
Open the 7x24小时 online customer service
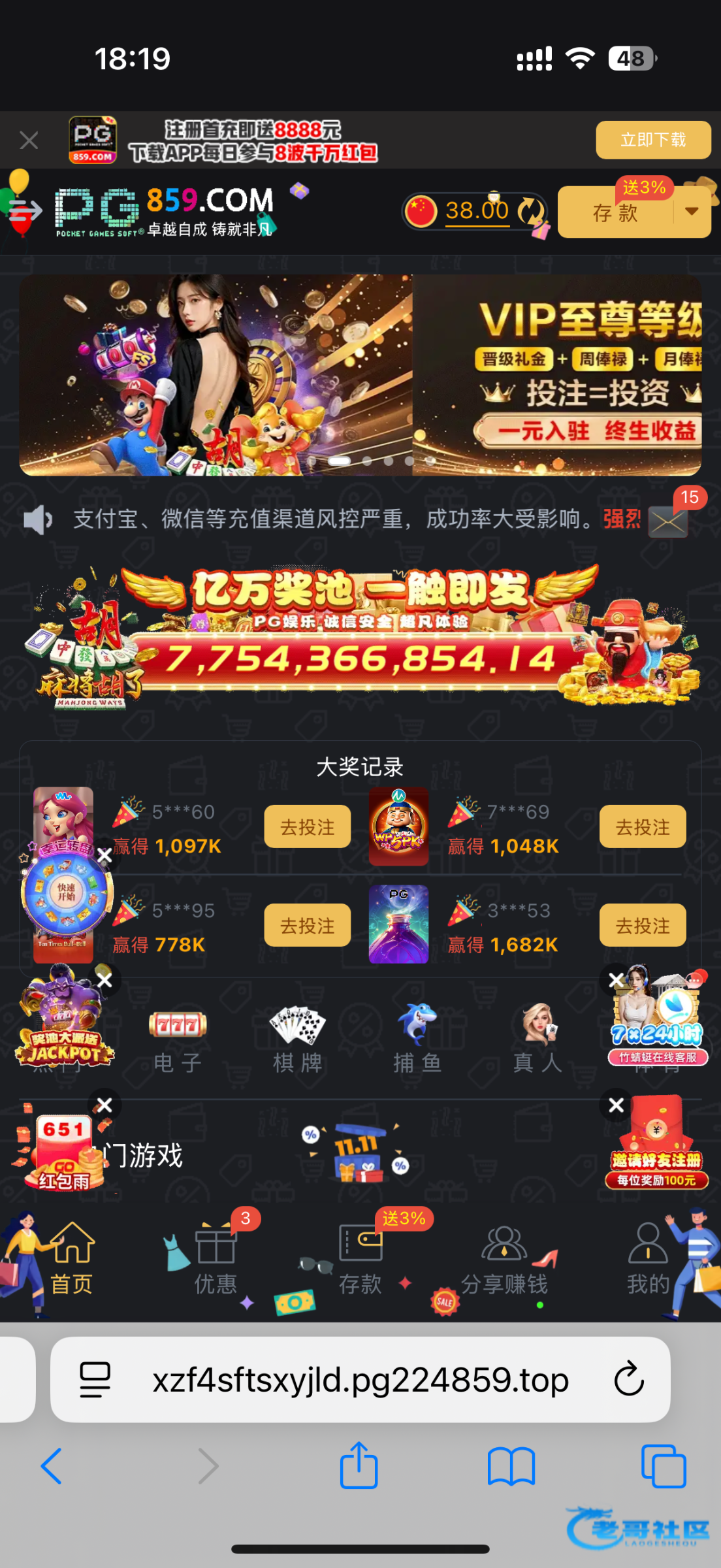(x=658, y=1017)
